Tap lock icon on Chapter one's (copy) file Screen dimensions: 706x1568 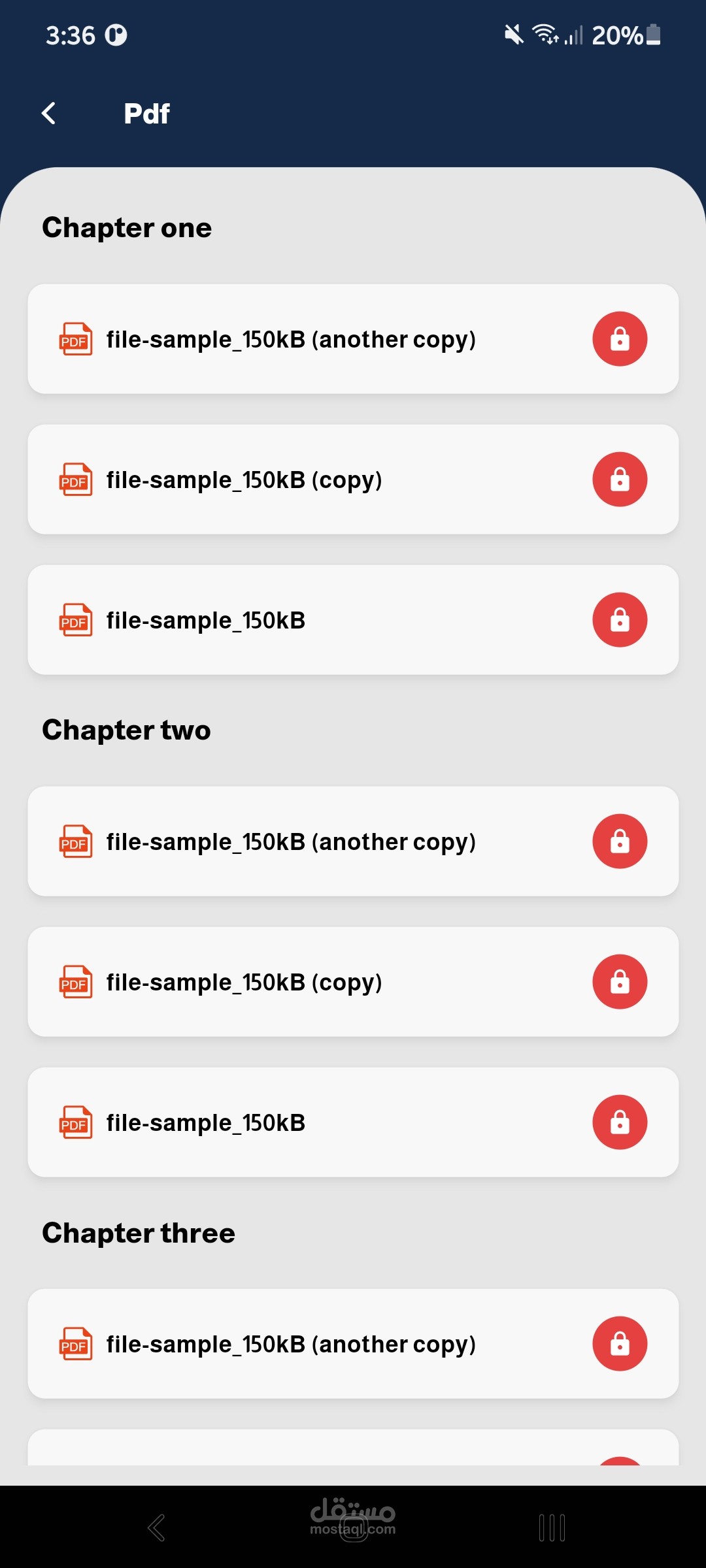click(619, 480)
